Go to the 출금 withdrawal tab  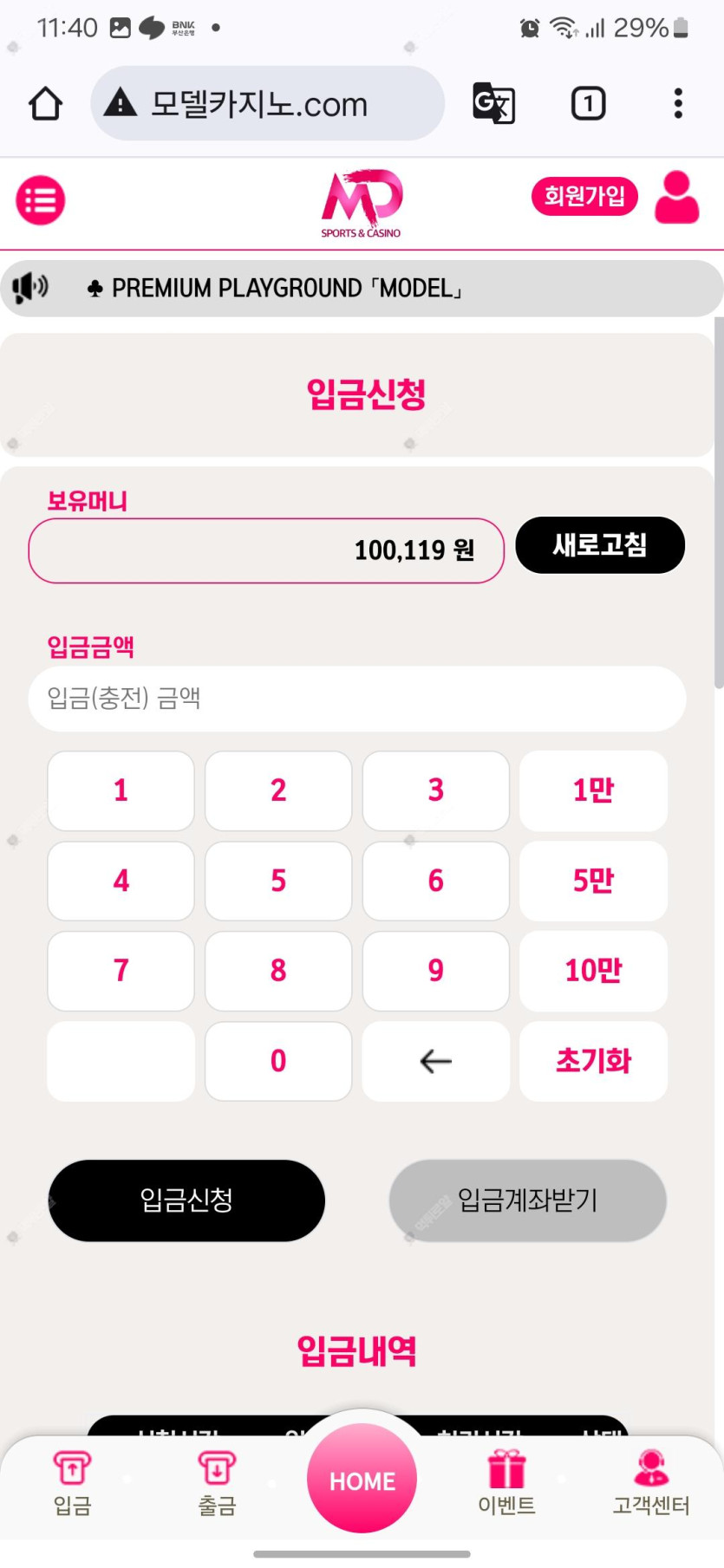click(x=217, y=1483)
